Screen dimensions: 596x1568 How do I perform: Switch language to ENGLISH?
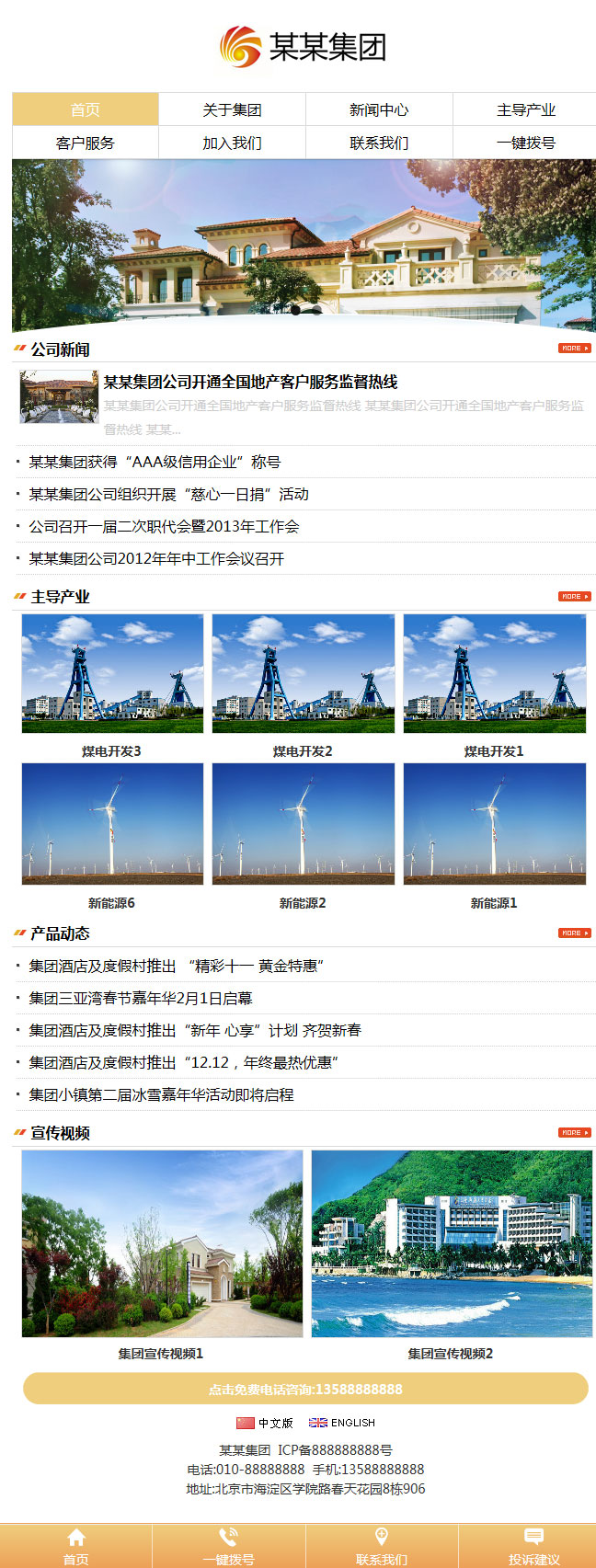[342, 1423]
